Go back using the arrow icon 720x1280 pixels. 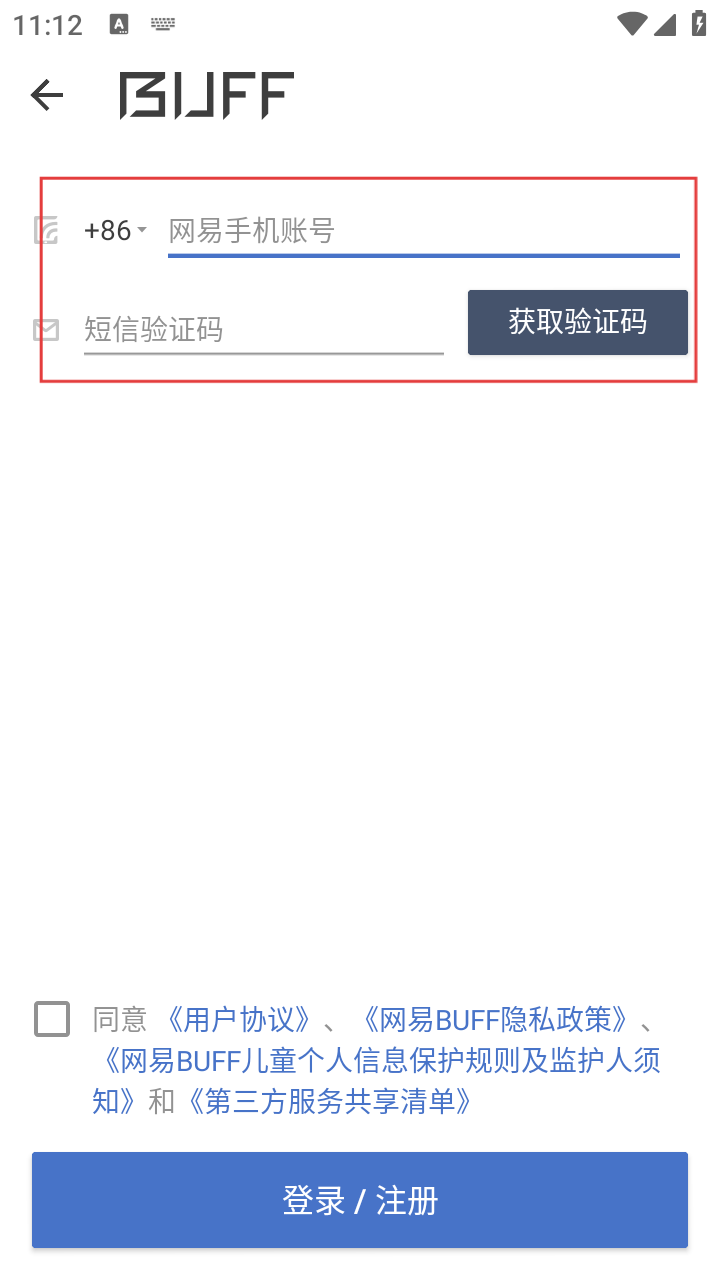tap(47, 95)
